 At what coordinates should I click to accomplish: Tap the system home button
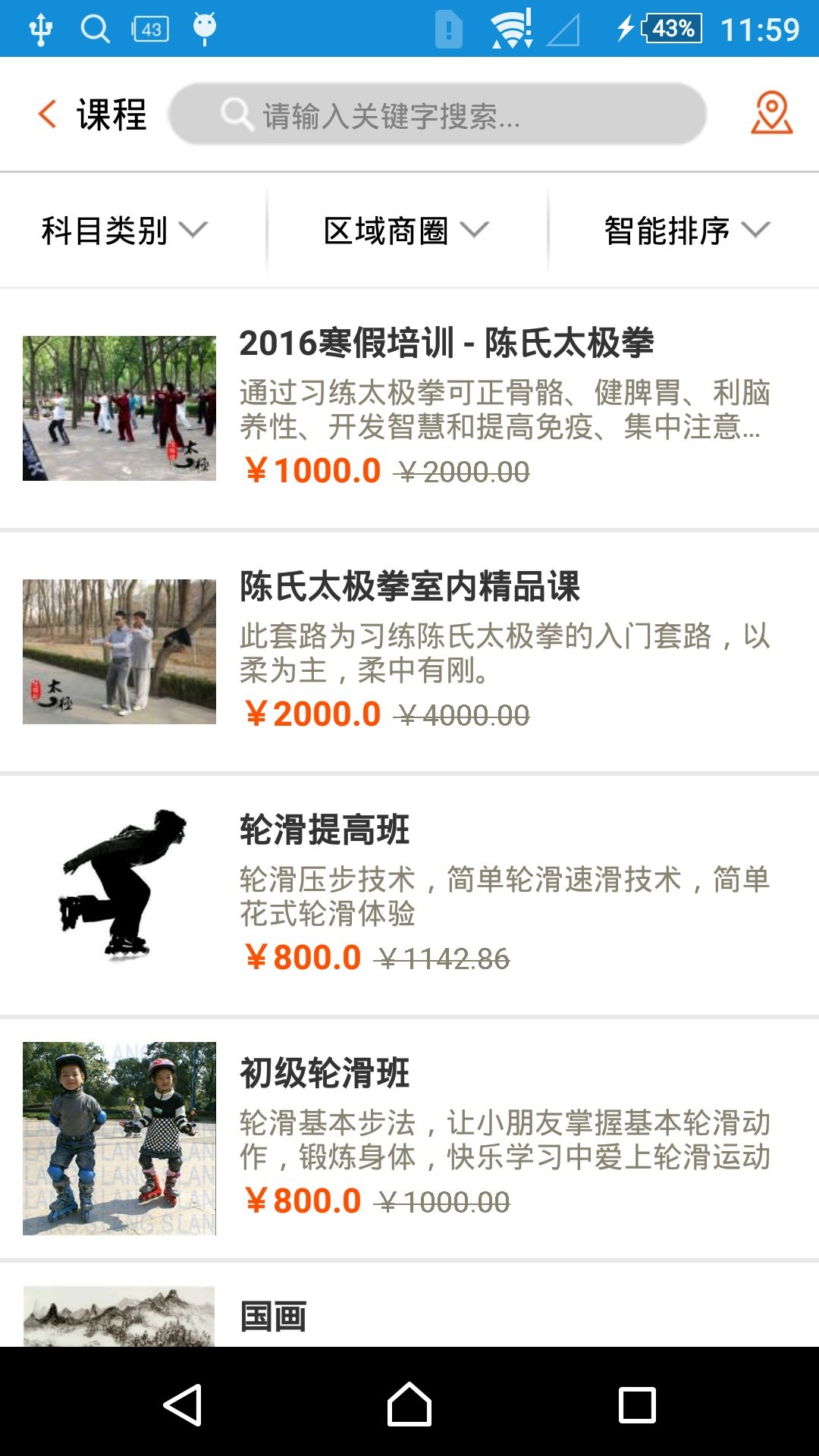pos(409,1405)
